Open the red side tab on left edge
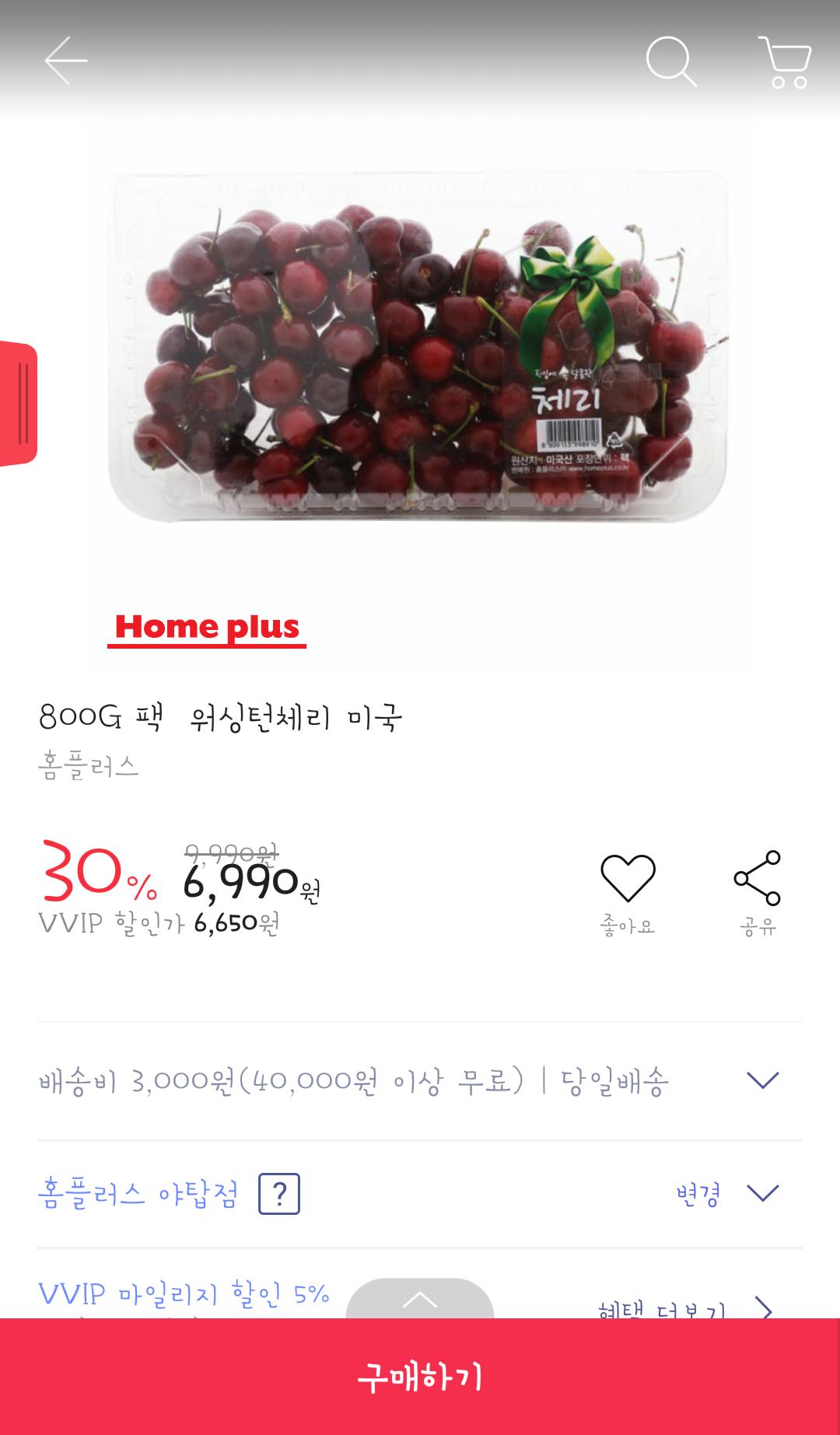840x1435 pixels. [19, 404]
